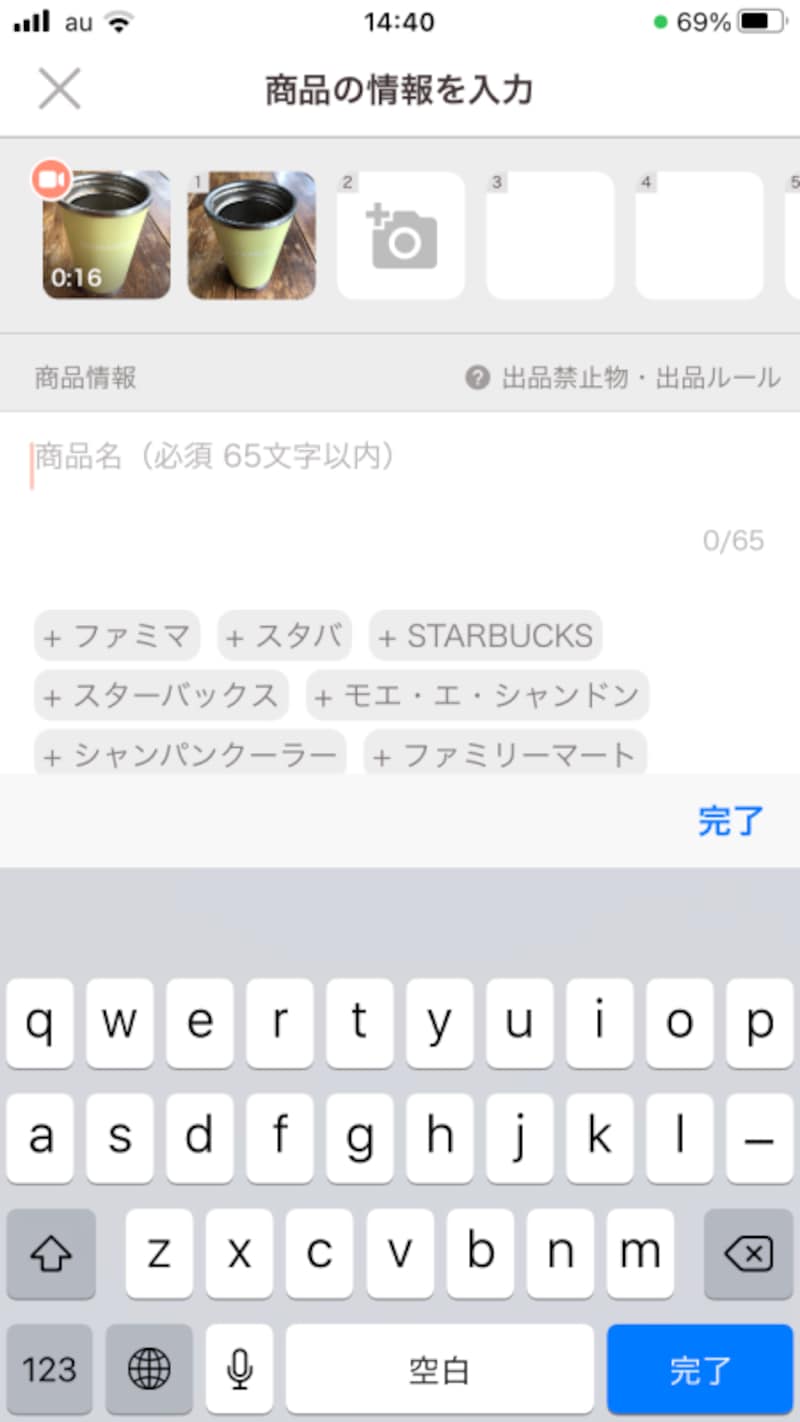
Task: Add the スターバックス suggestion chip
Action: pos(161,696)
